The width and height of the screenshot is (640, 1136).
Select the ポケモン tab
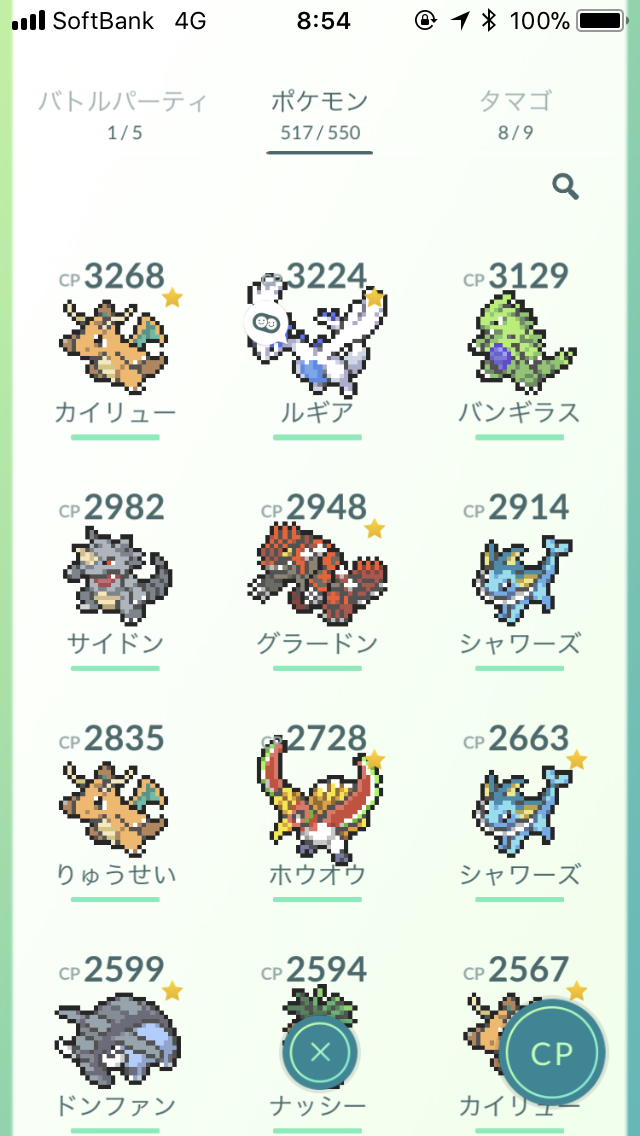click(x=320, y=114)
